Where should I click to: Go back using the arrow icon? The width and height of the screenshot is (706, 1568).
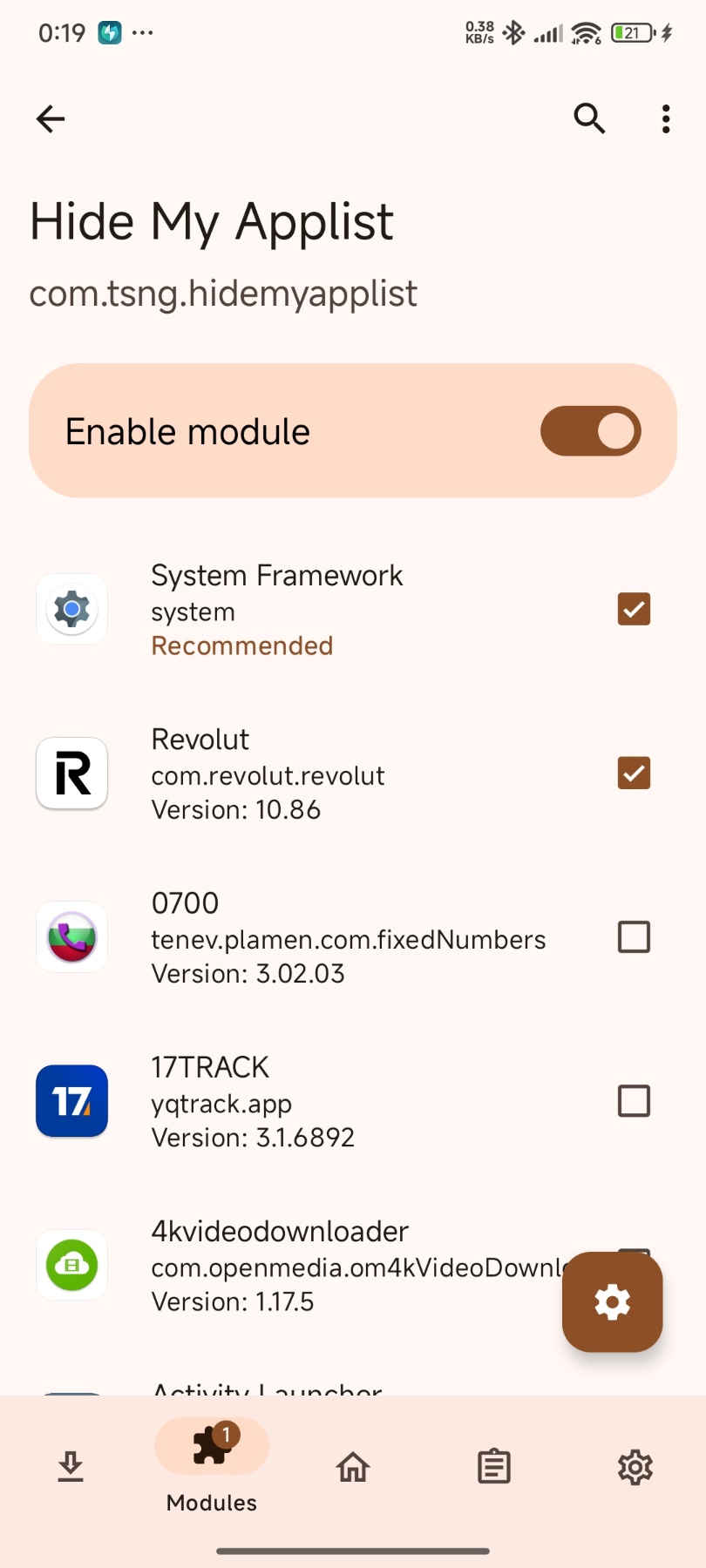pyautogui.click(x=51, y=118)
